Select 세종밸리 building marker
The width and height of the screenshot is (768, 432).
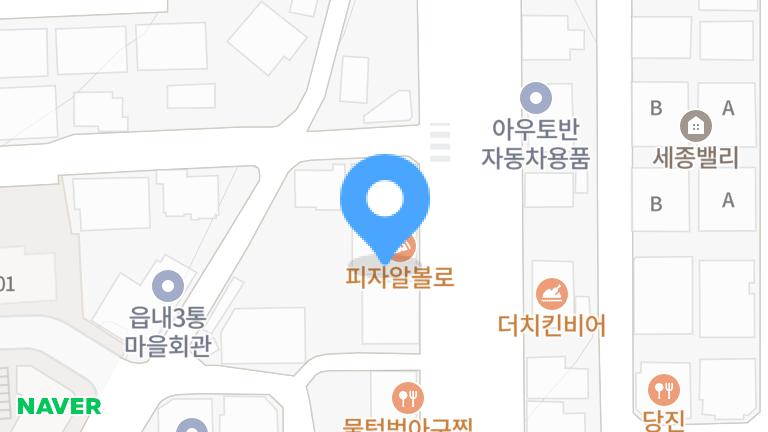pos(695,126)
